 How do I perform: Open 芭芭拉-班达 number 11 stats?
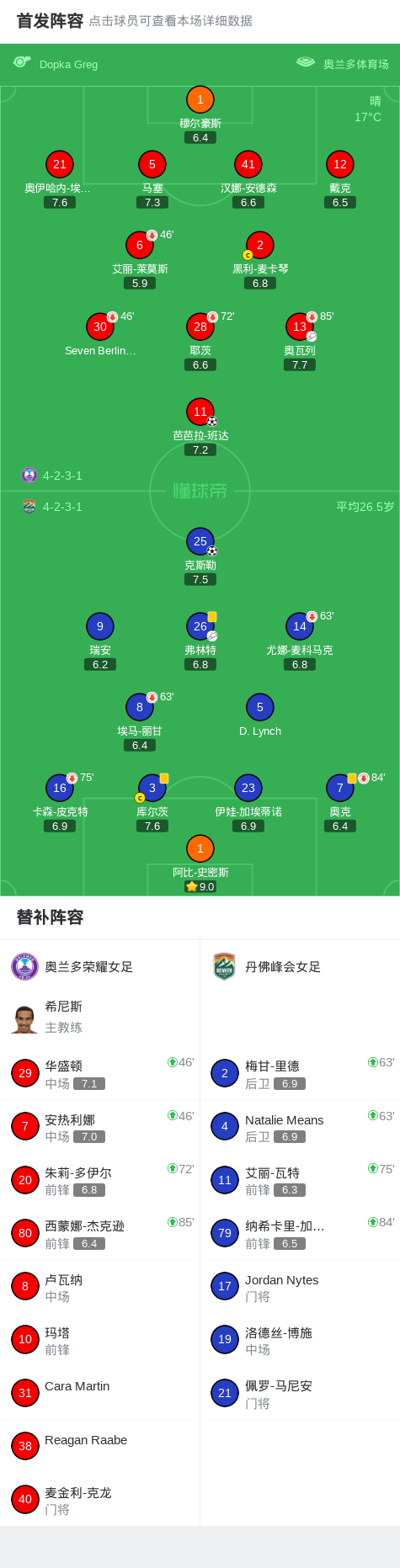click(200, 427)
